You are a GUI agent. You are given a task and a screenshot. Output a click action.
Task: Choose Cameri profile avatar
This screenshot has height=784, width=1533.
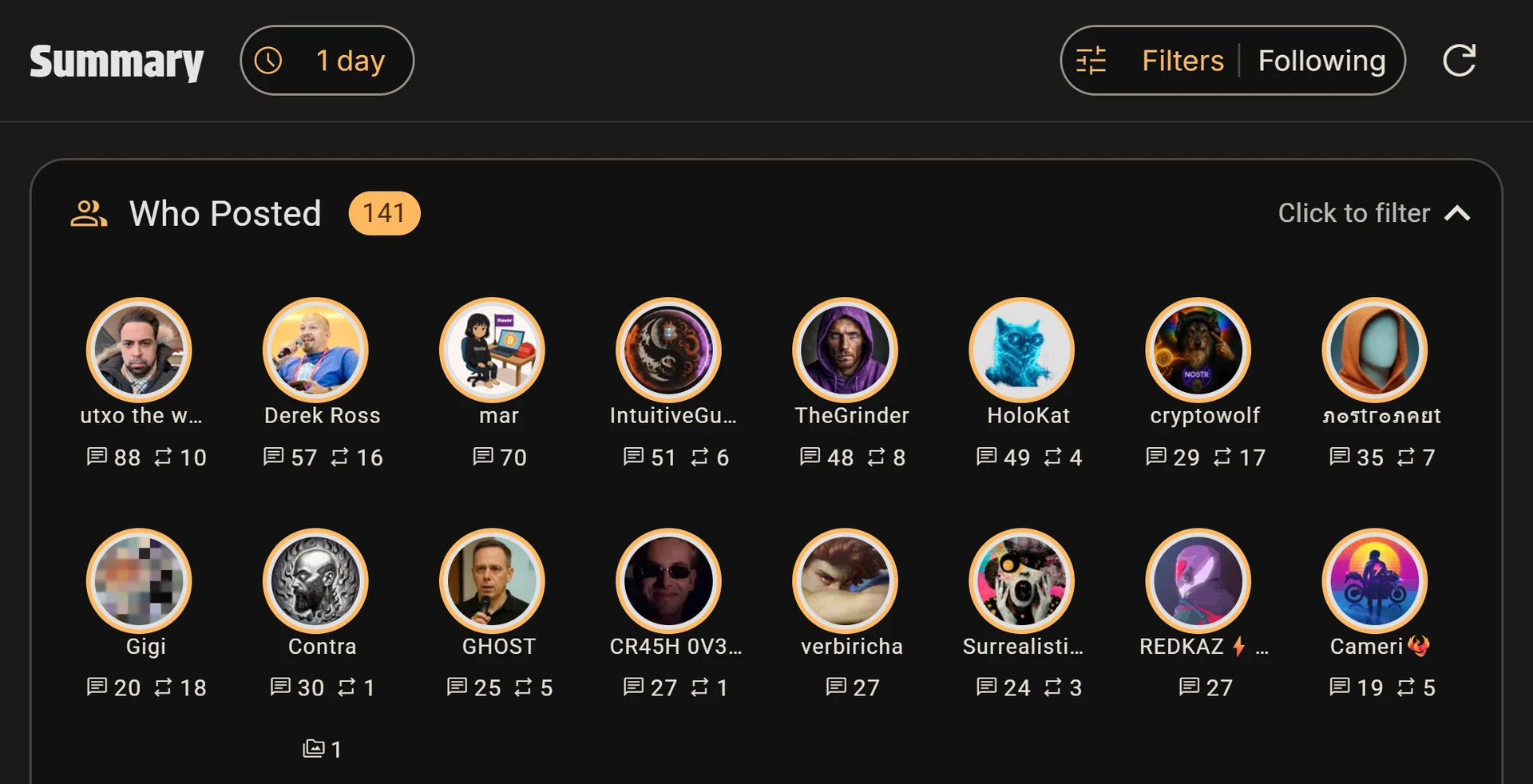(1374, 580)
